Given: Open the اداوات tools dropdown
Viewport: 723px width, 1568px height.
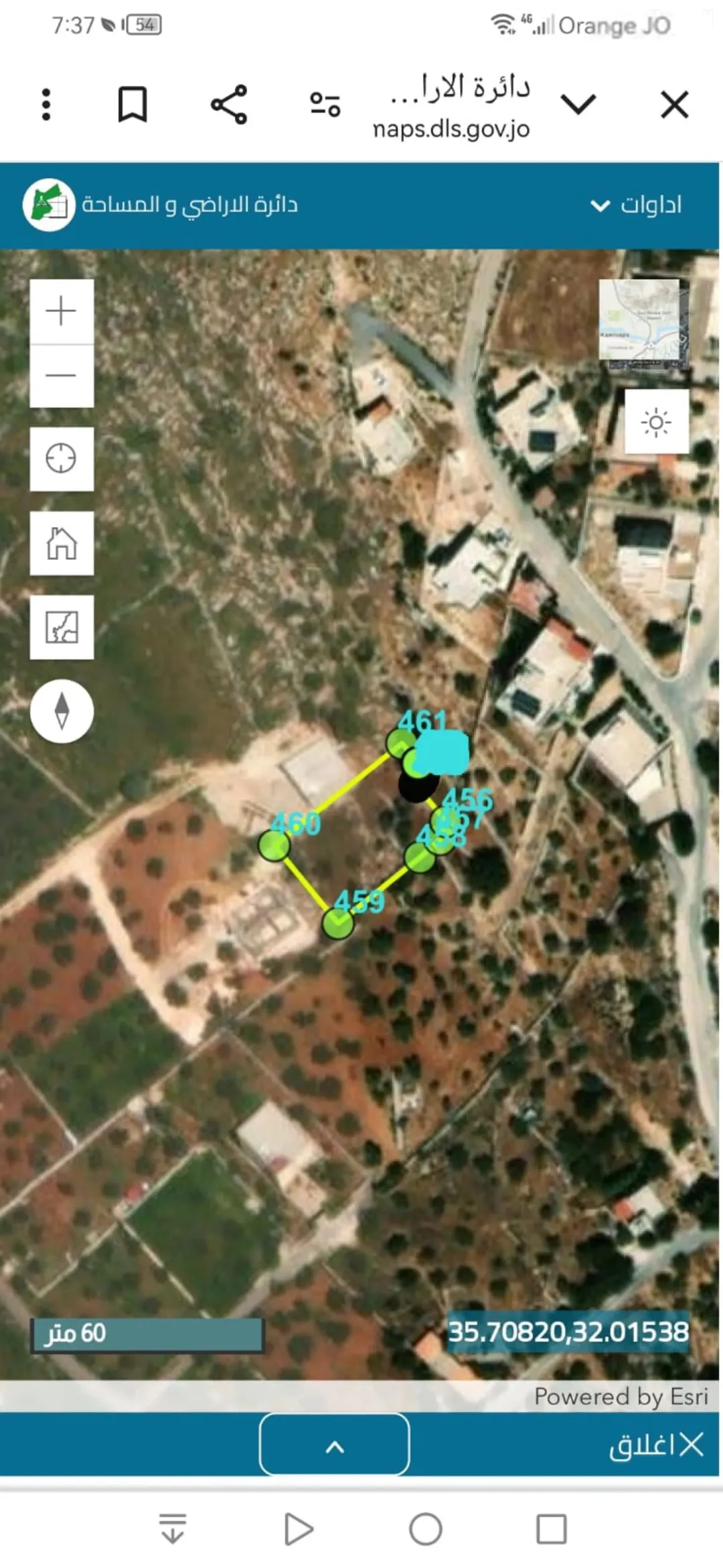Looking at the screenshot, I should (x=636, y=205).
